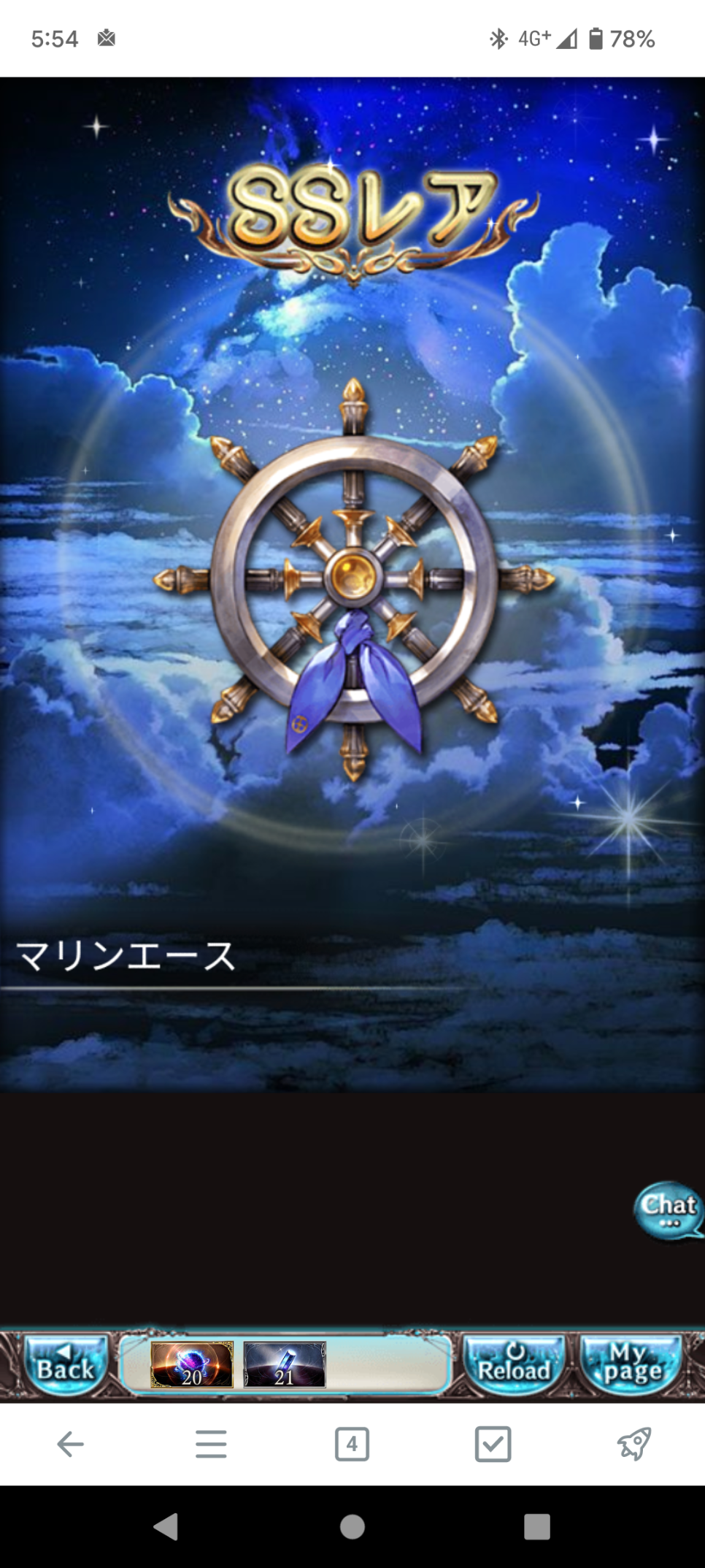
Task: Show recent apps via square button
Action: (x=536, y=1526)
